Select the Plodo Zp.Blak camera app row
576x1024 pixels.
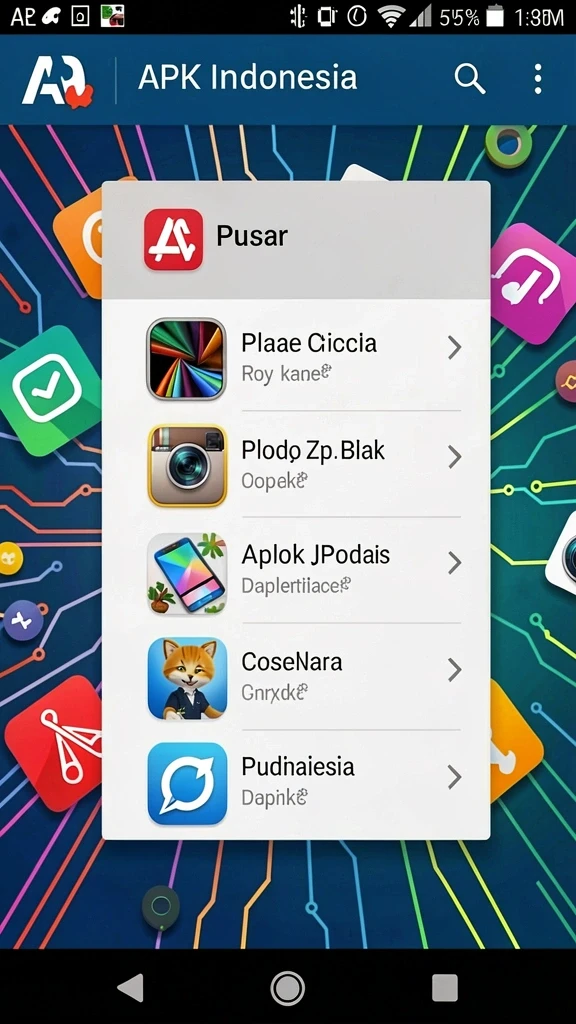296,464
